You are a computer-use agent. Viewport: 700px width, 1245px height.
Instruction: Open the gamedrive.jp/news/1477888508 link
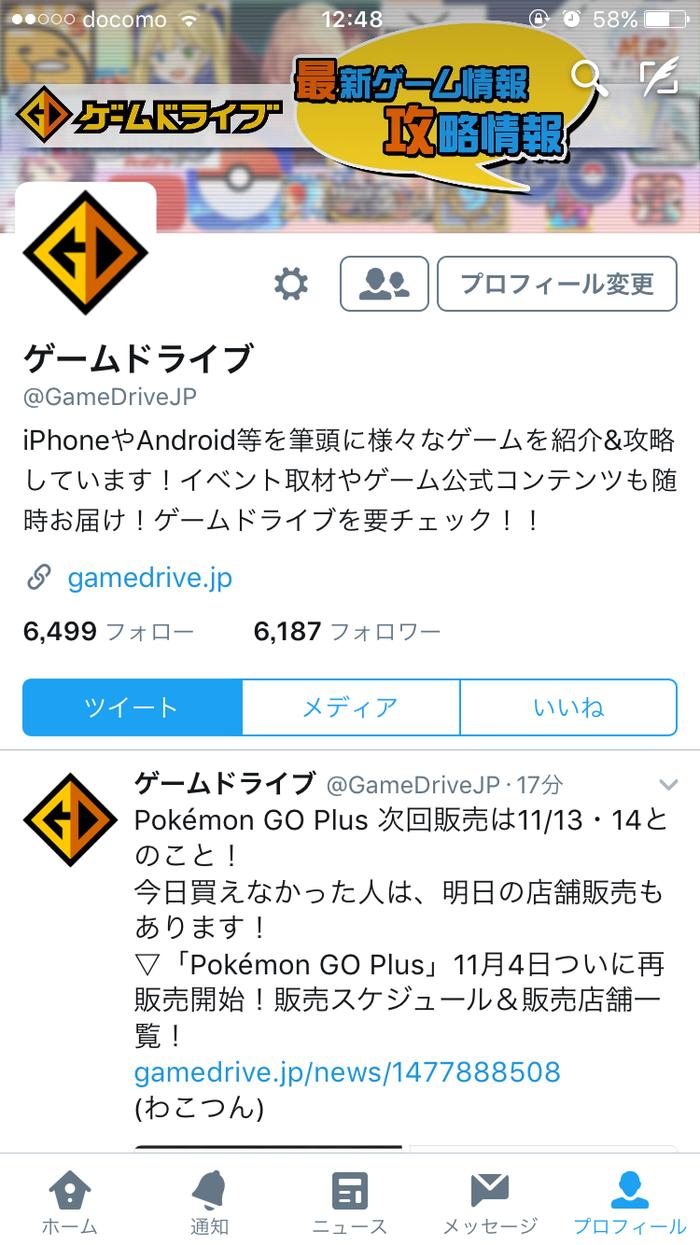point(347,1073)
